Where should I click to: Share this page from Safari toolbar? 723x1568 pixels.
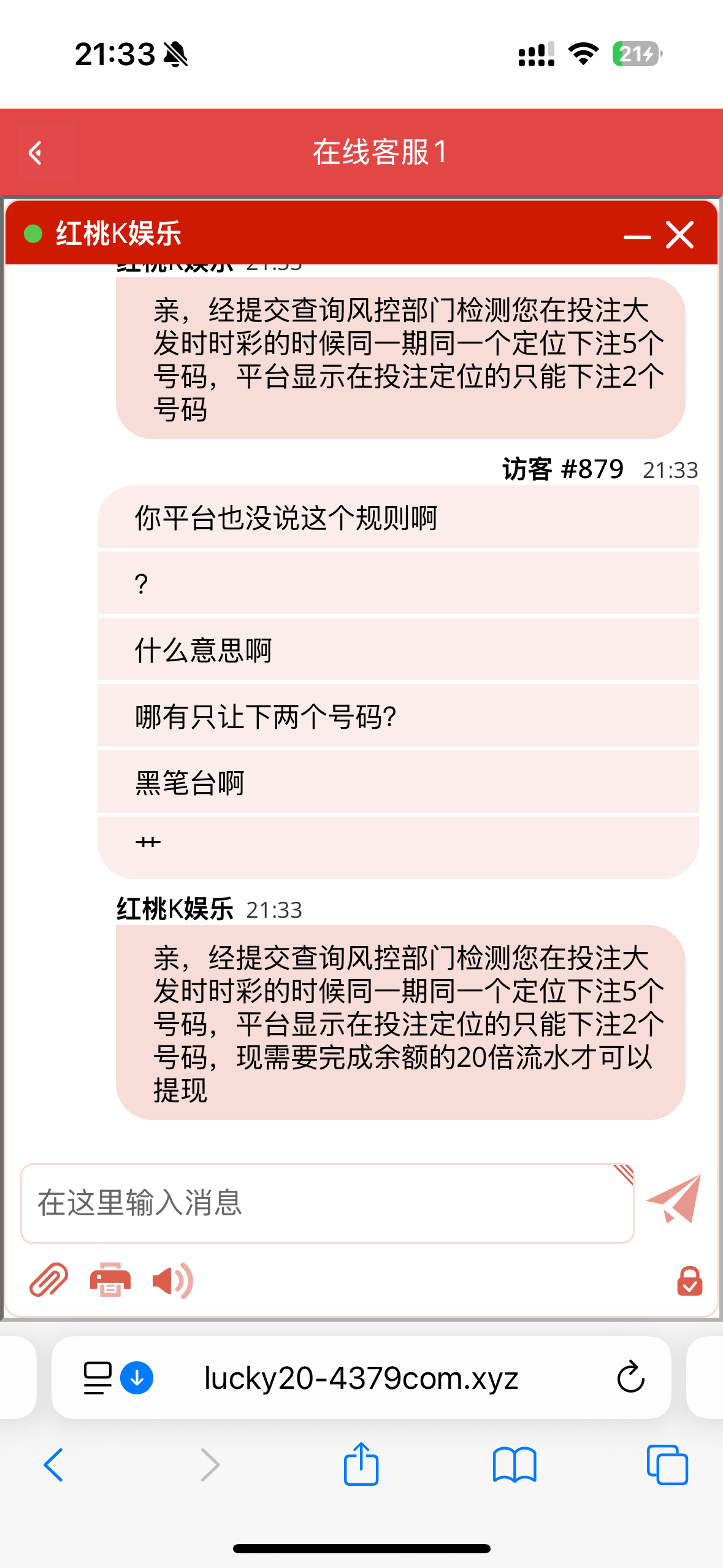tap(361, 1464)
